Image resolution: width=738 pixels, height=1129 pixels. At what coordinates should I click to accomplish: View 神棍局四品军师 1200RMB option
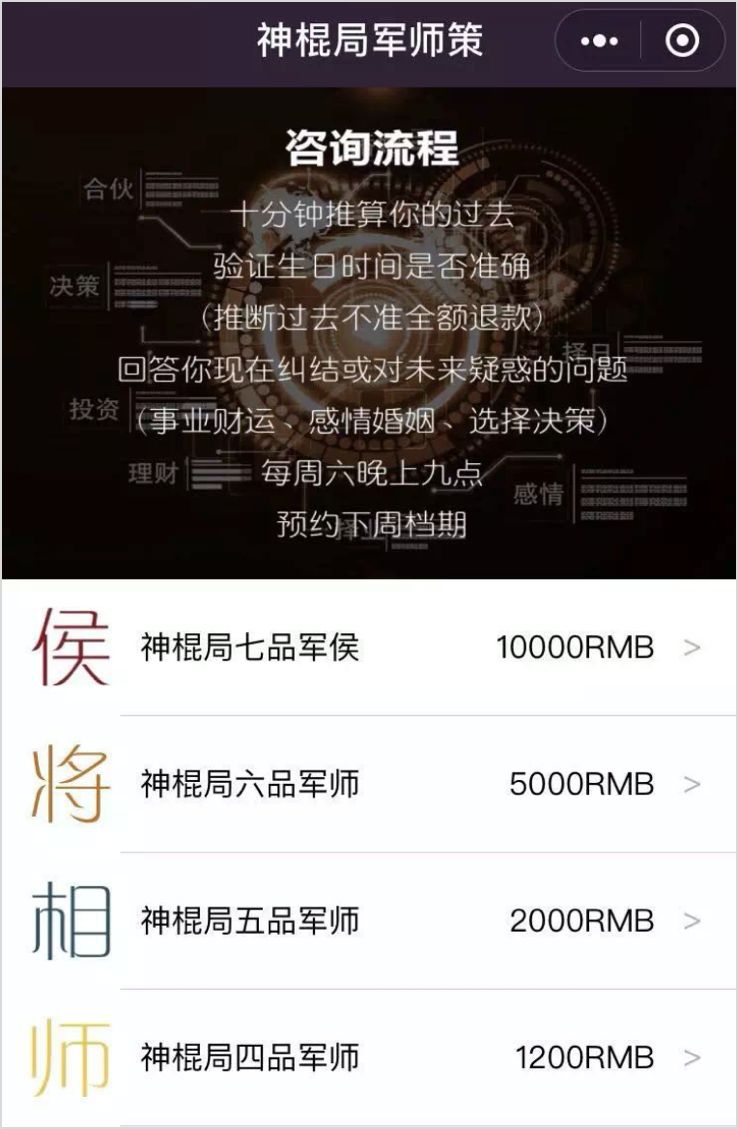coord(420,1057)
